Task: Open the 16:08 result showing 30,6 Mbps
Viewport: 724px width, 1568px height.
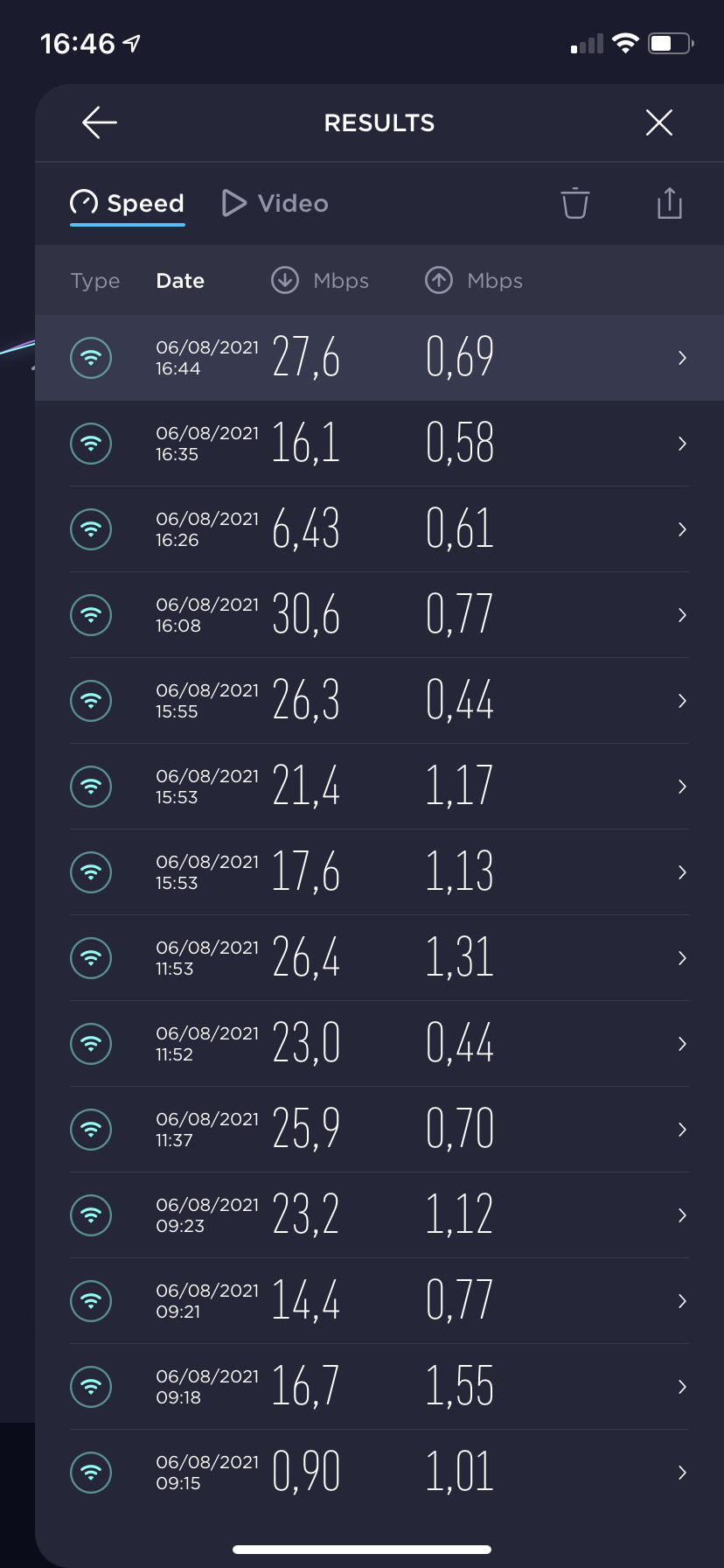Action: (379, 615)
